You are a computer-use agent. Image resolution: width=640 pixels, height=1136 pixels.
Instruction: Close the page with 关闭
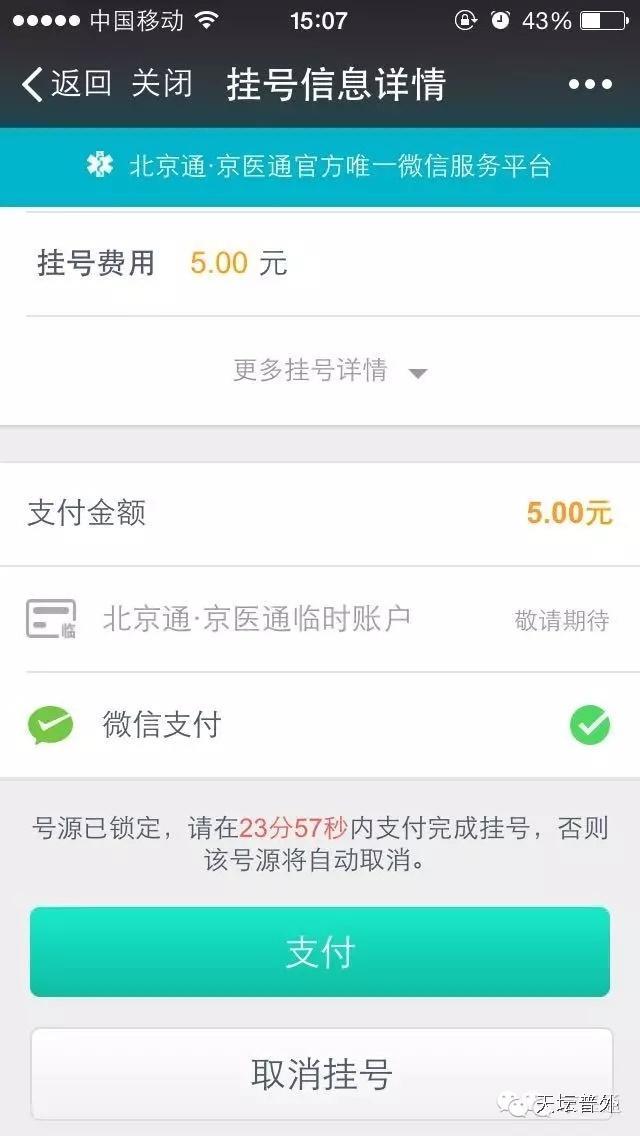click(161, 84)
